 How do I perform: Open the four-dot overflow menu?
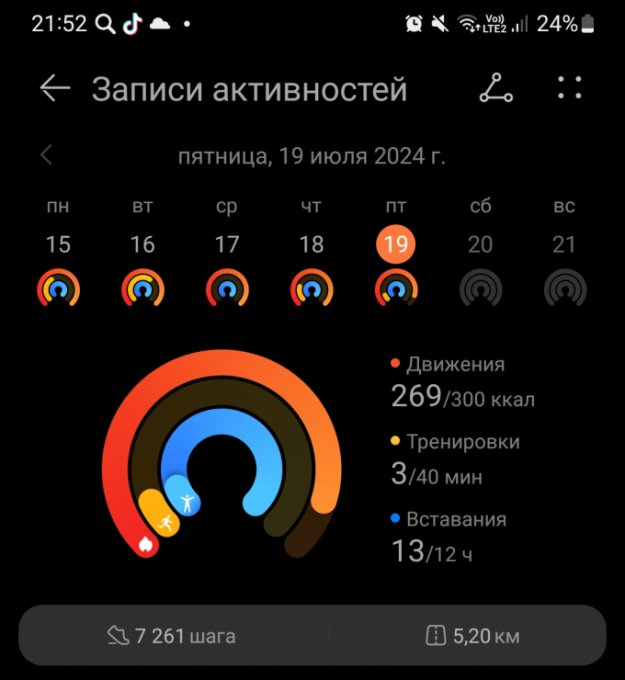tap(569, 88)
